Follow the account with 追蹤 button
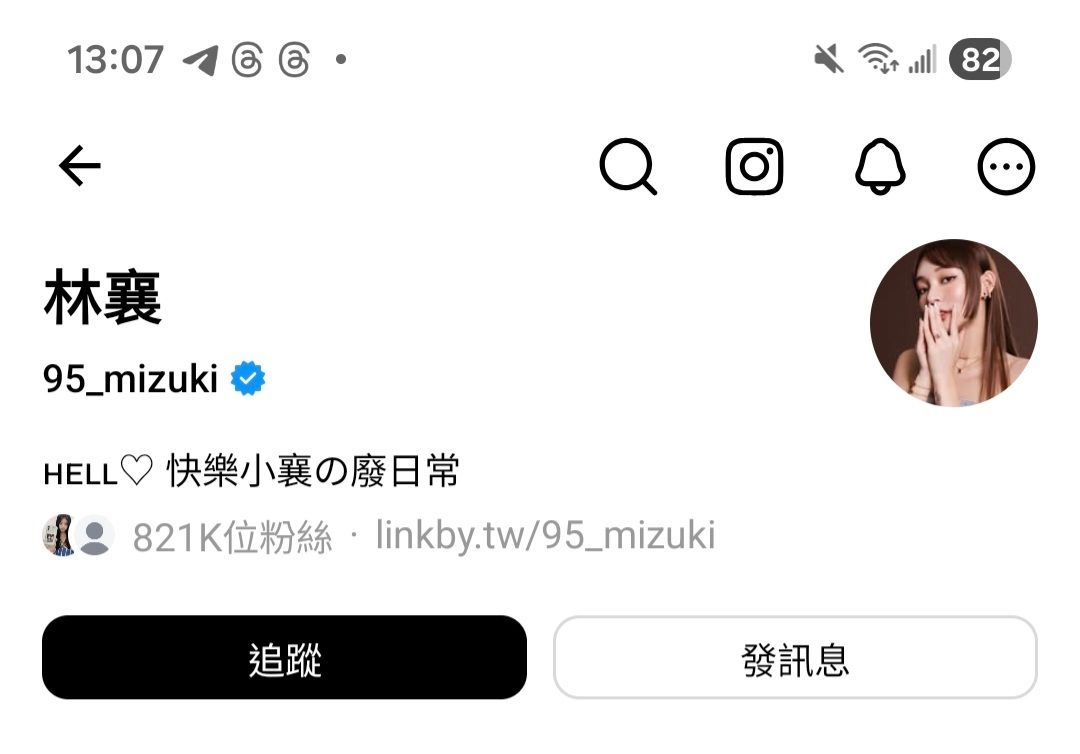 point(284,658)
